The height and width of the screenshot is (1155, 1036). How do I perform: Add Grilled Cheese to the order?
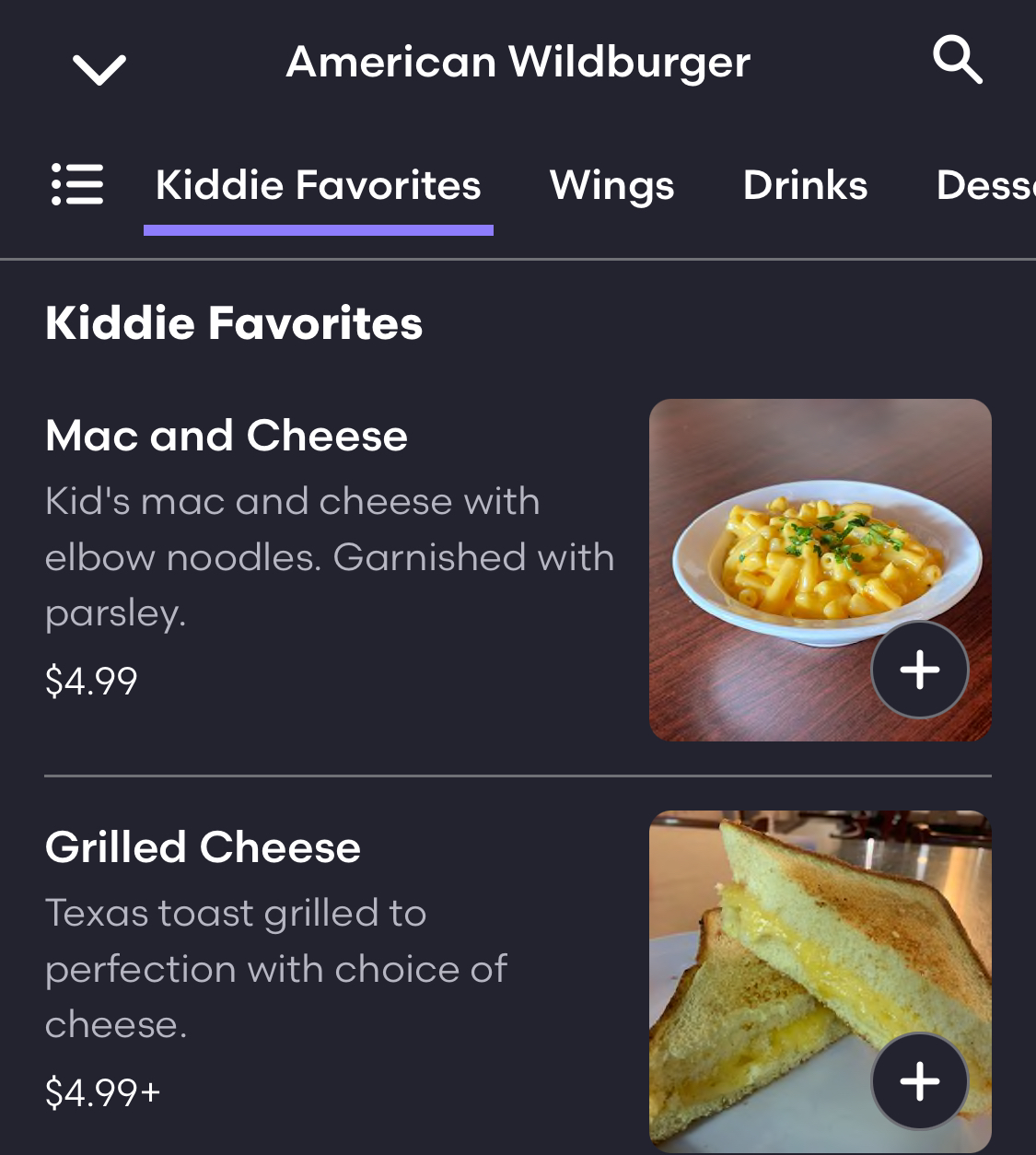(x=919, y=1081)
